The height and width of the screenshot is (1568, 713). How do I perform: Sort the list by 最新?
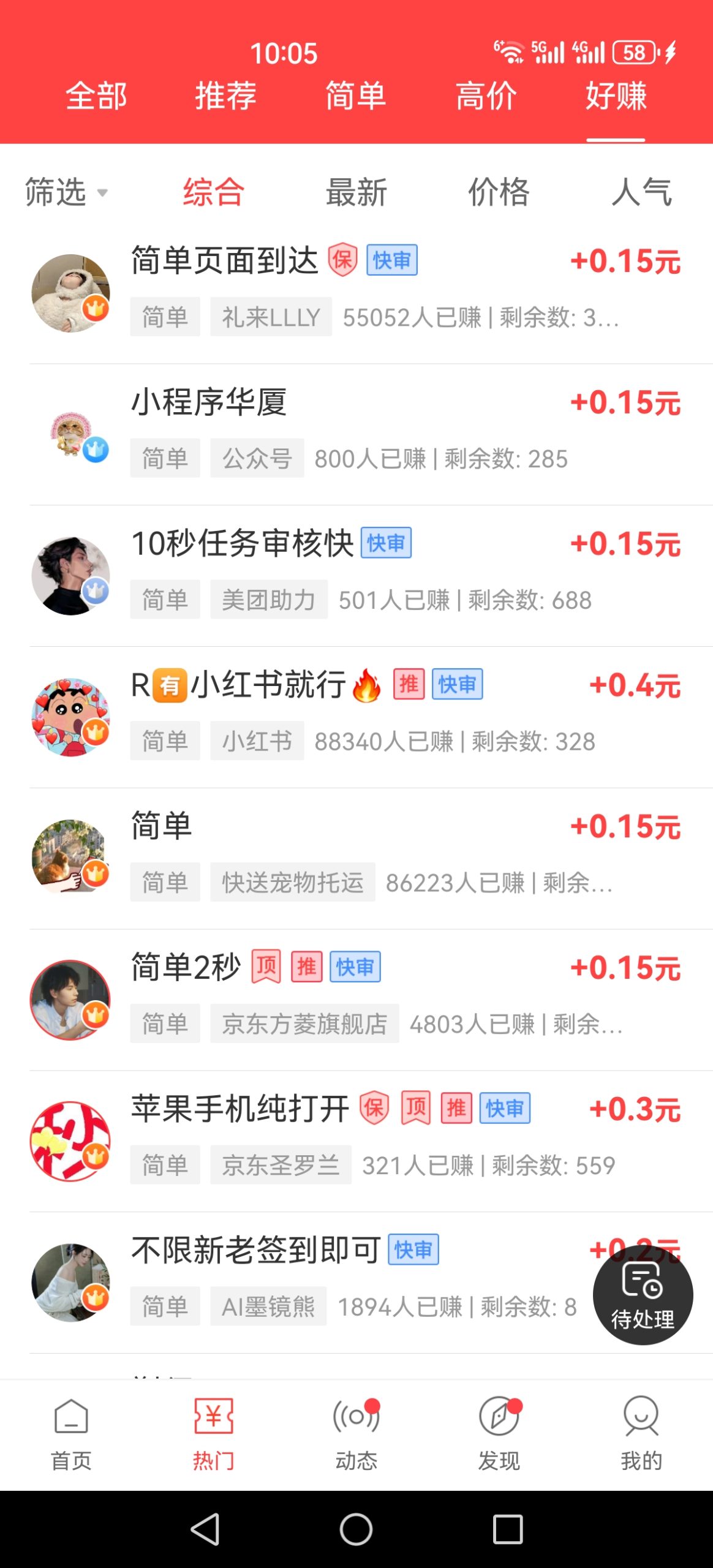click(x=356, y=192)
